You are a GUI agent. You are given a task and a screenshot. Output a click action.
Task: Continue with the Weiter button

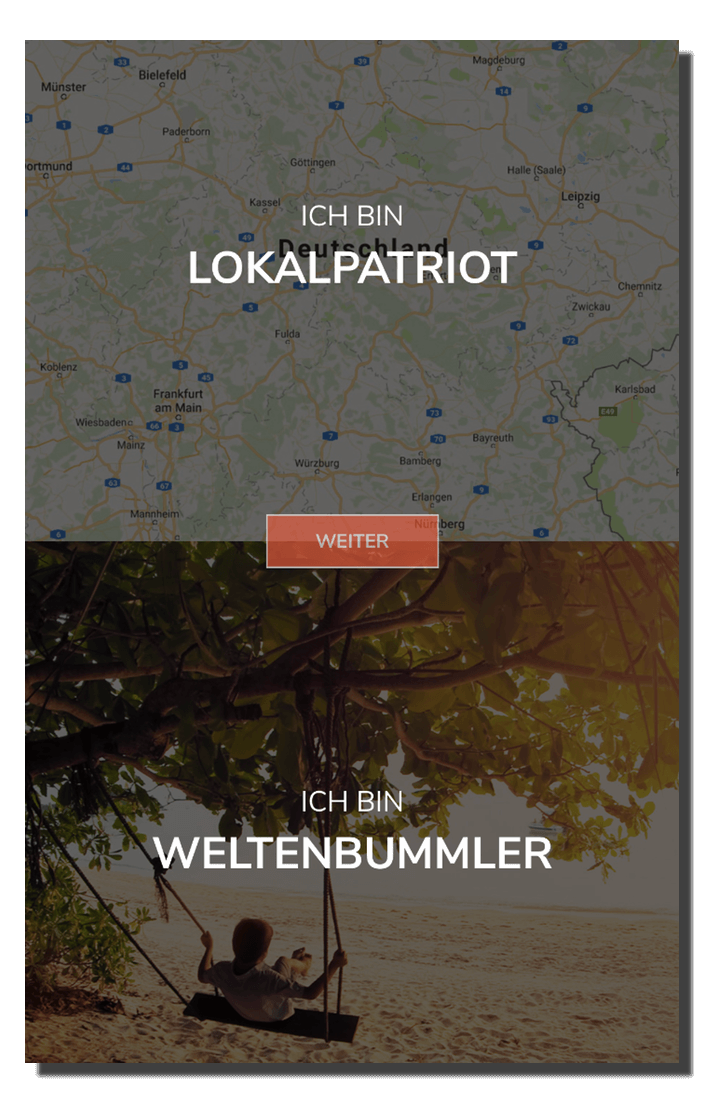pyautogui.click(x=352, y=541)
